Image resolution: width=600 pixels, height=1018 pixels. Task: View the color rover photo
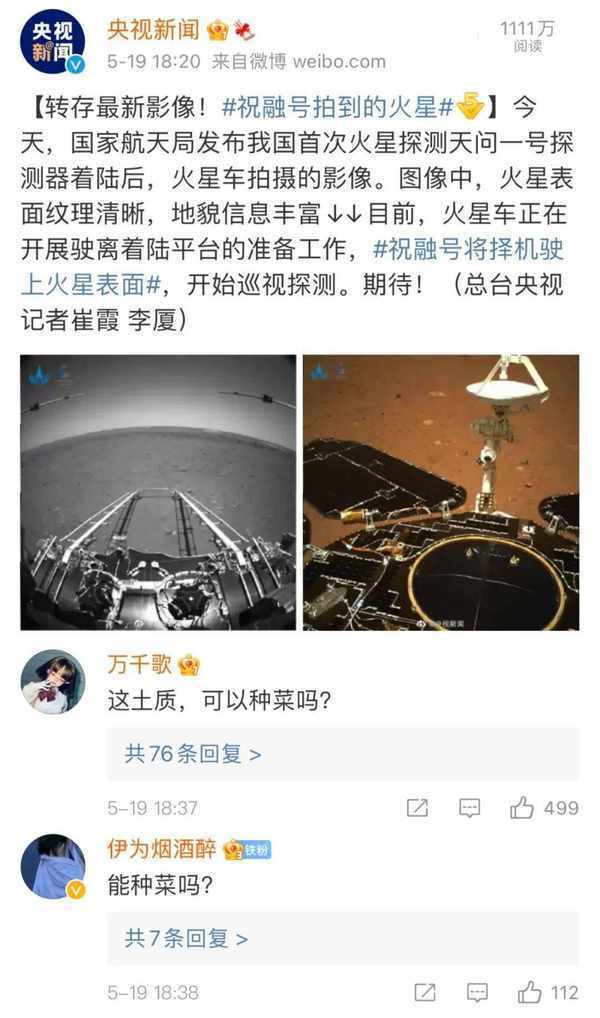(441, 492)
